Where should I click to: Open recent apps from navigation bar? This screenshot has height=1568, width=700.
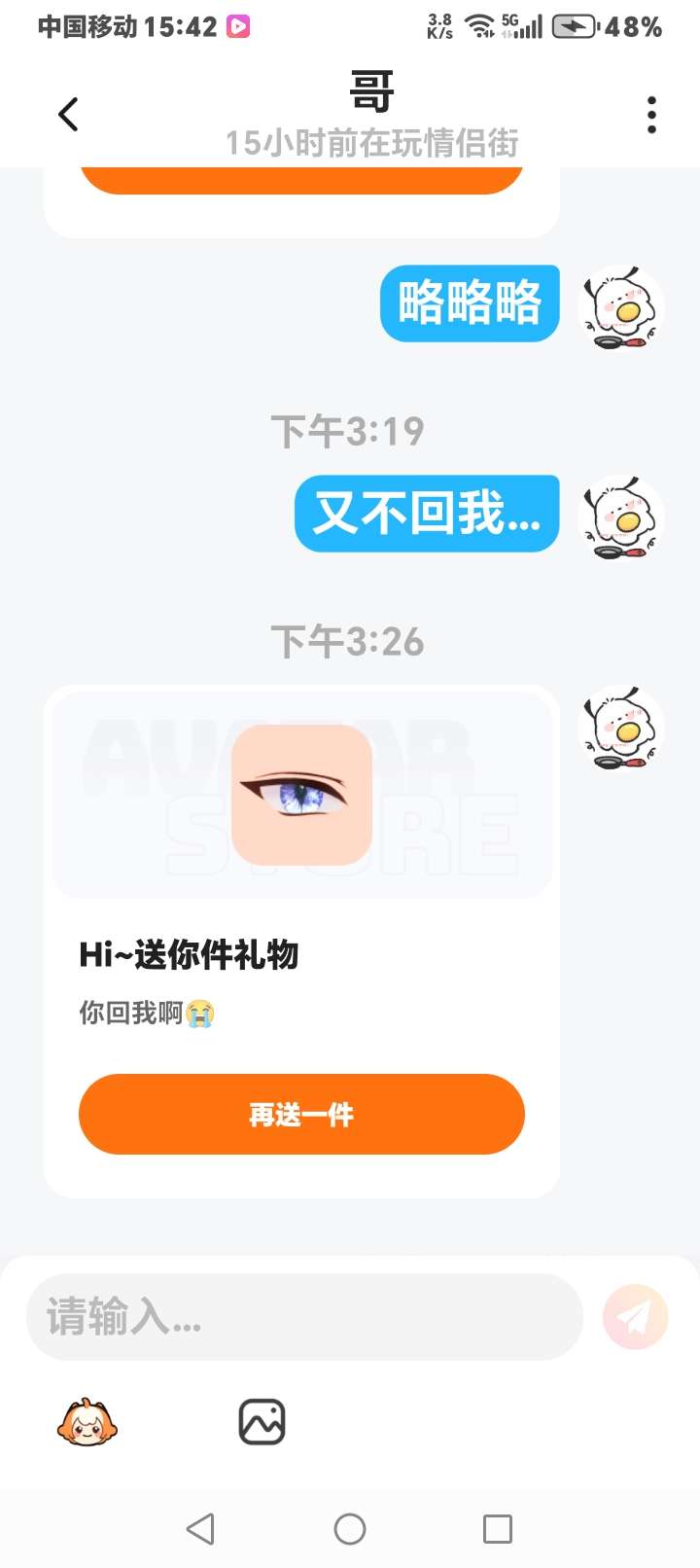point(498,1528)
